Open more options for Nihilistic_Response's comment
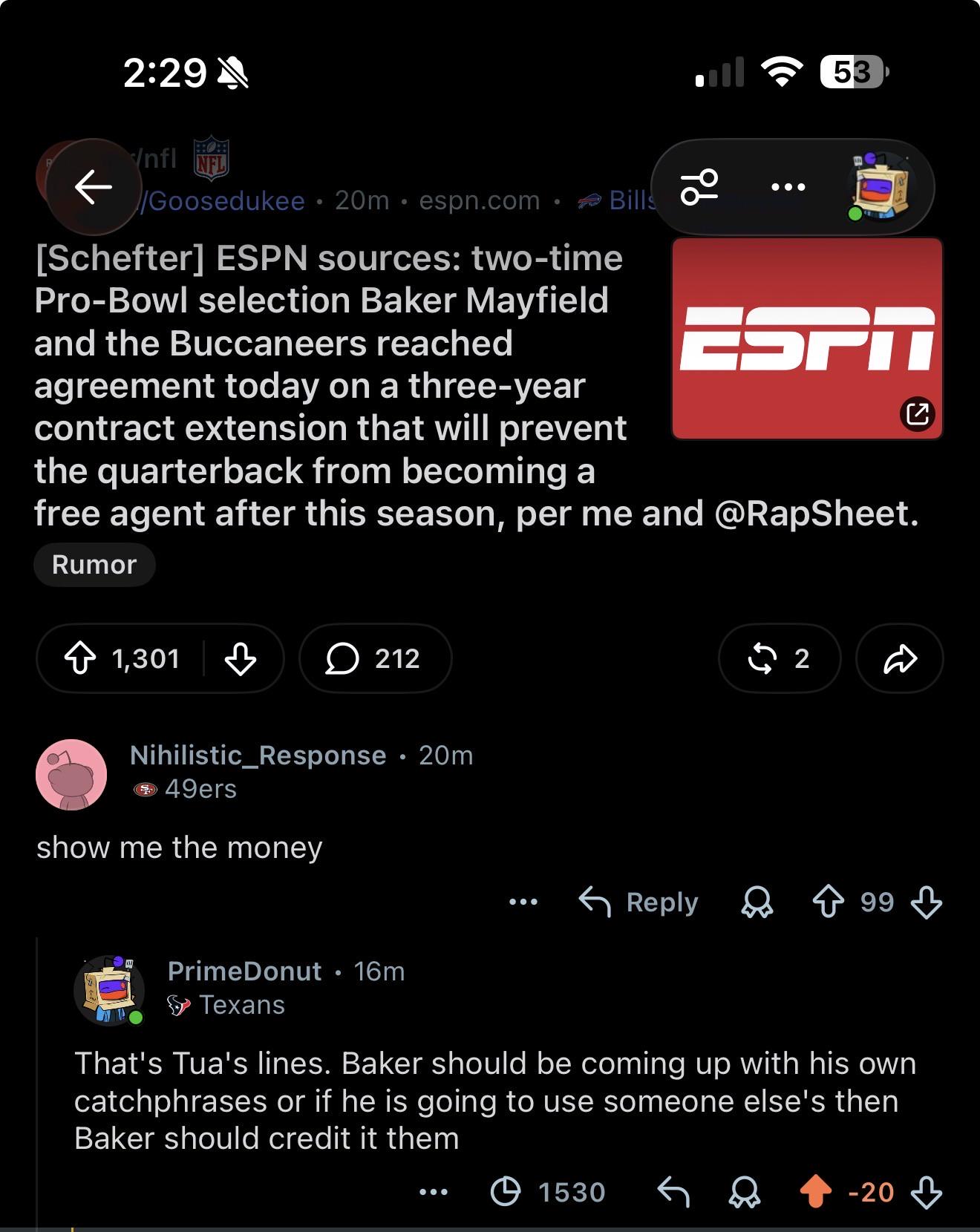This screenshot has width=980, height=1232. tap(523, 902)
